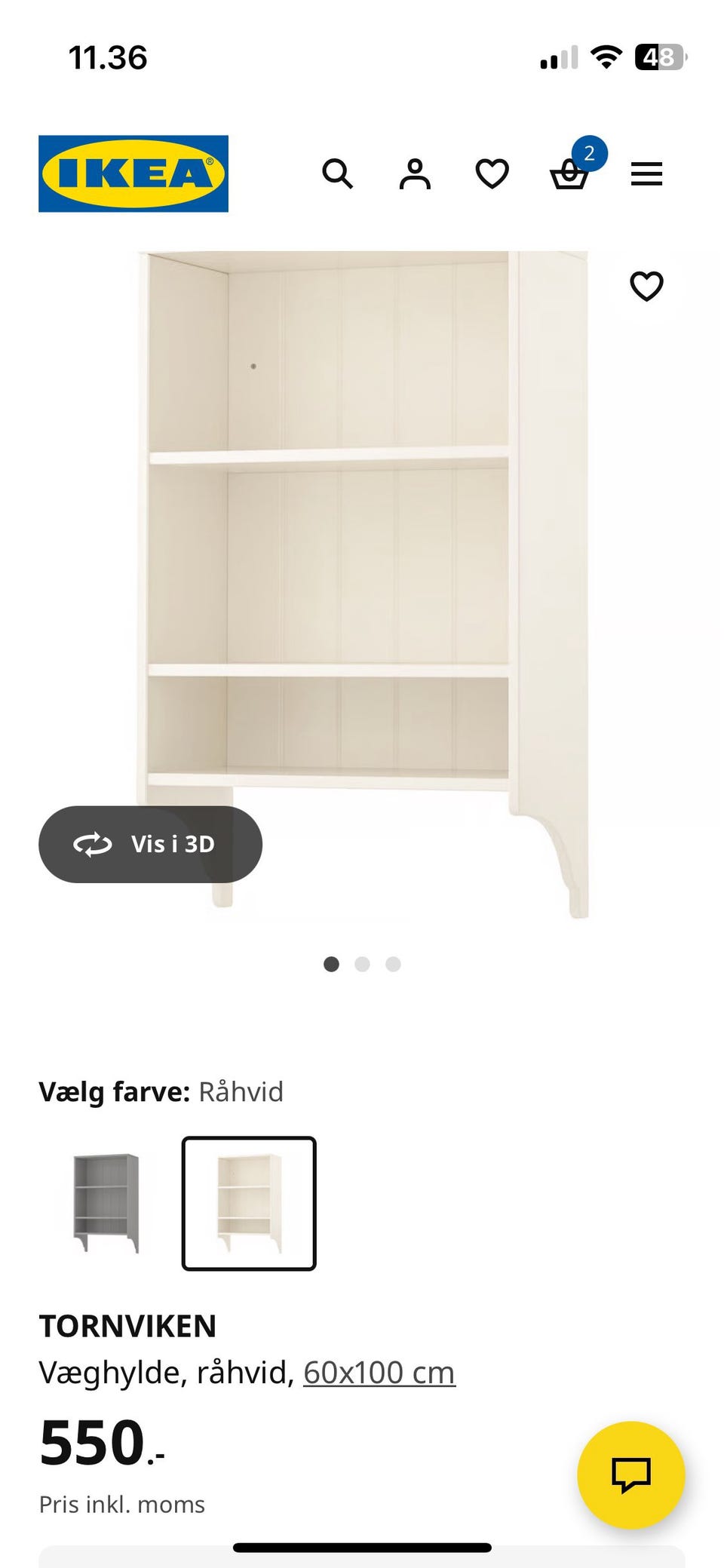Toggle the heart on the product image
The height and width of the screenshot is (1568, 724).
click(647, 287)
